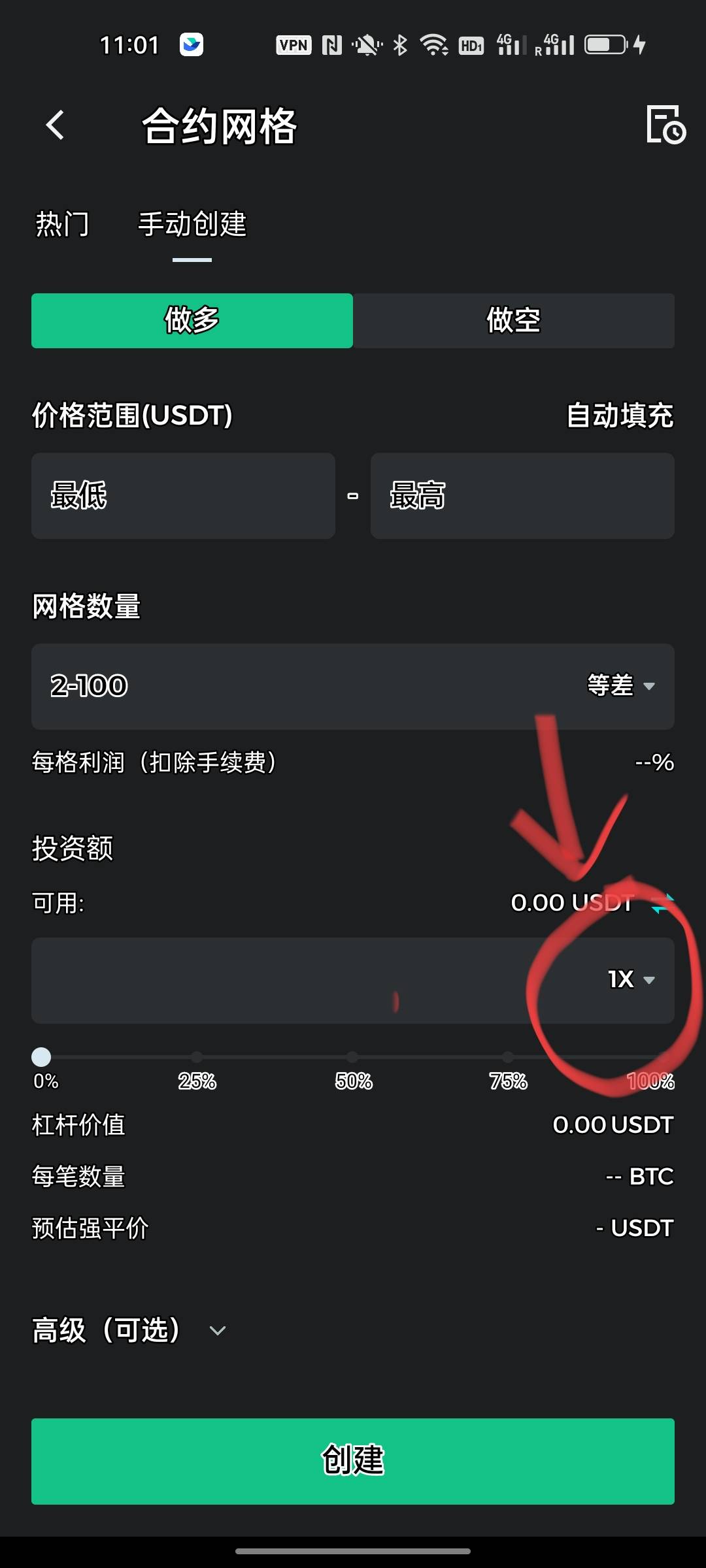Image resolution: width=706 pixels, height=1568 pixels.
Task: Set investment slider to 25%
Action: click(x=197, y=1057)
